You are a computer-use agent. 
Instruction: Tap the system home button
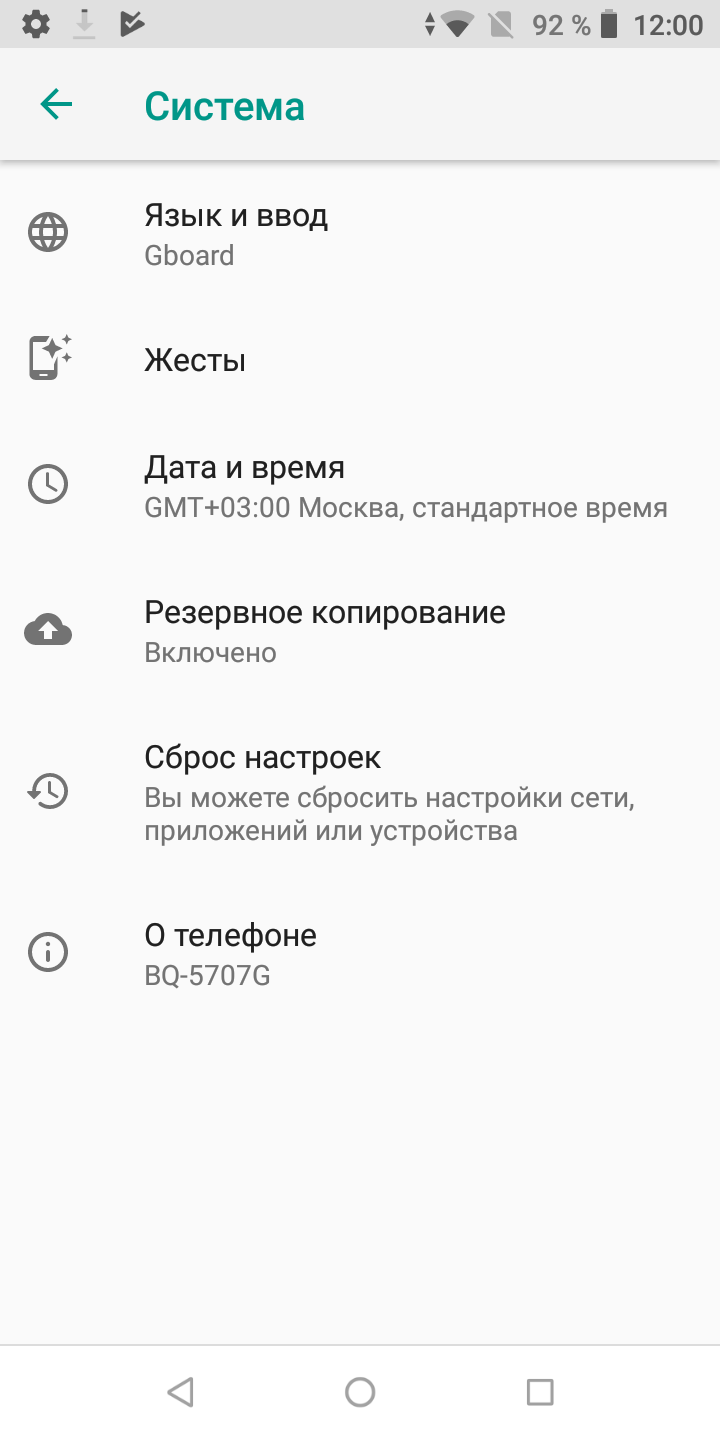[360, 1392]
